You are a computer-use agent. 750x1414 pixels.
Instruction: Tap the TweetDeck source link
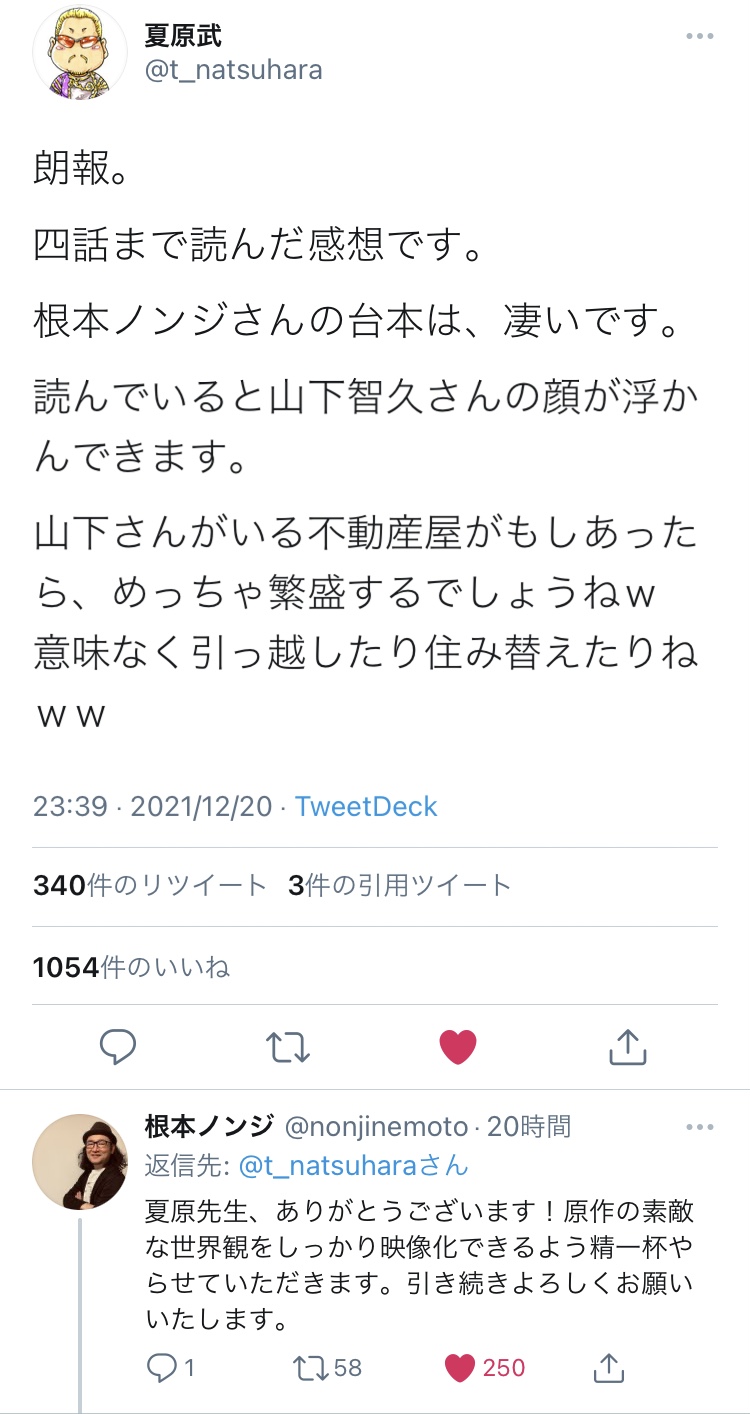point(367,807)
